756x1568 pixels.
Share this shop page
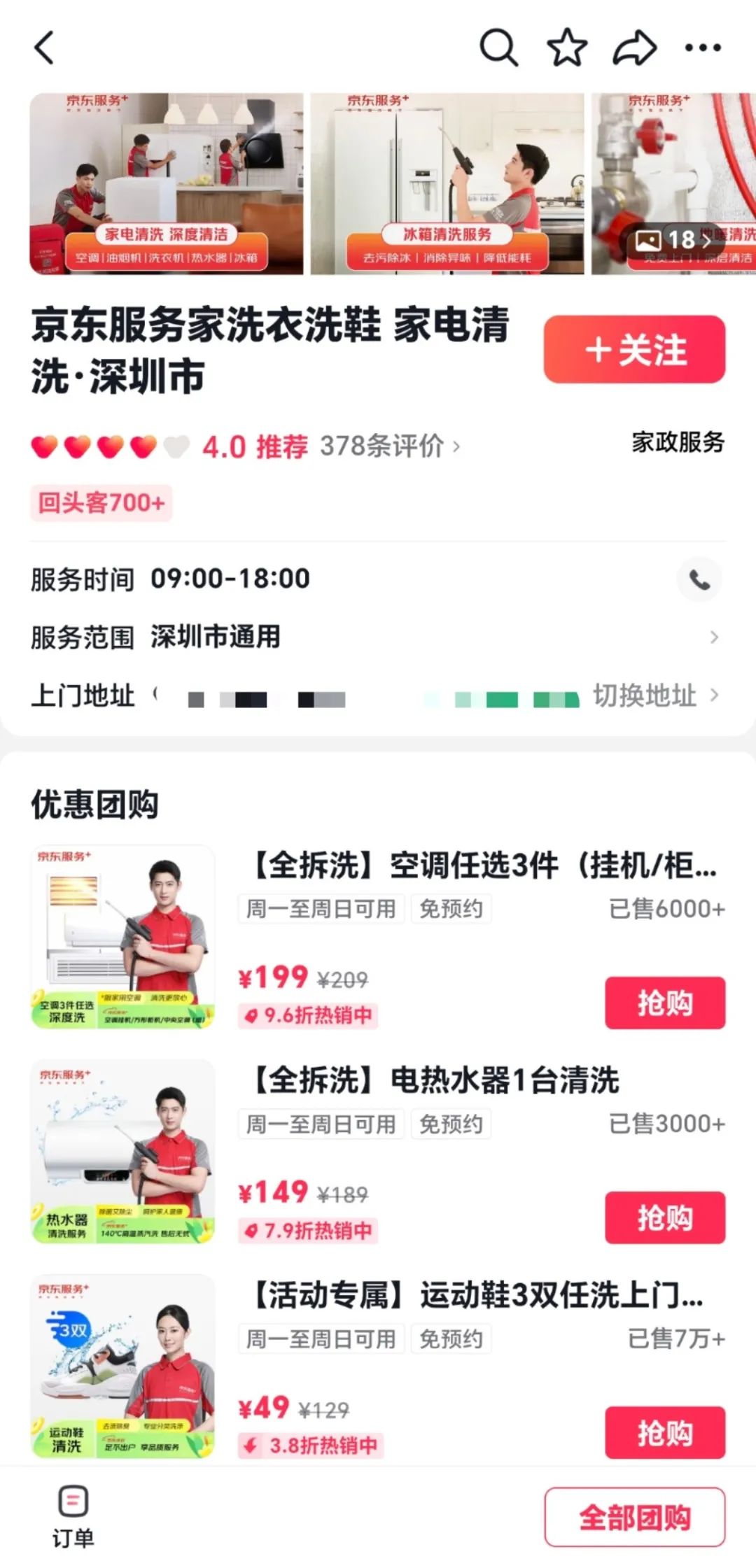coord(634,48)
